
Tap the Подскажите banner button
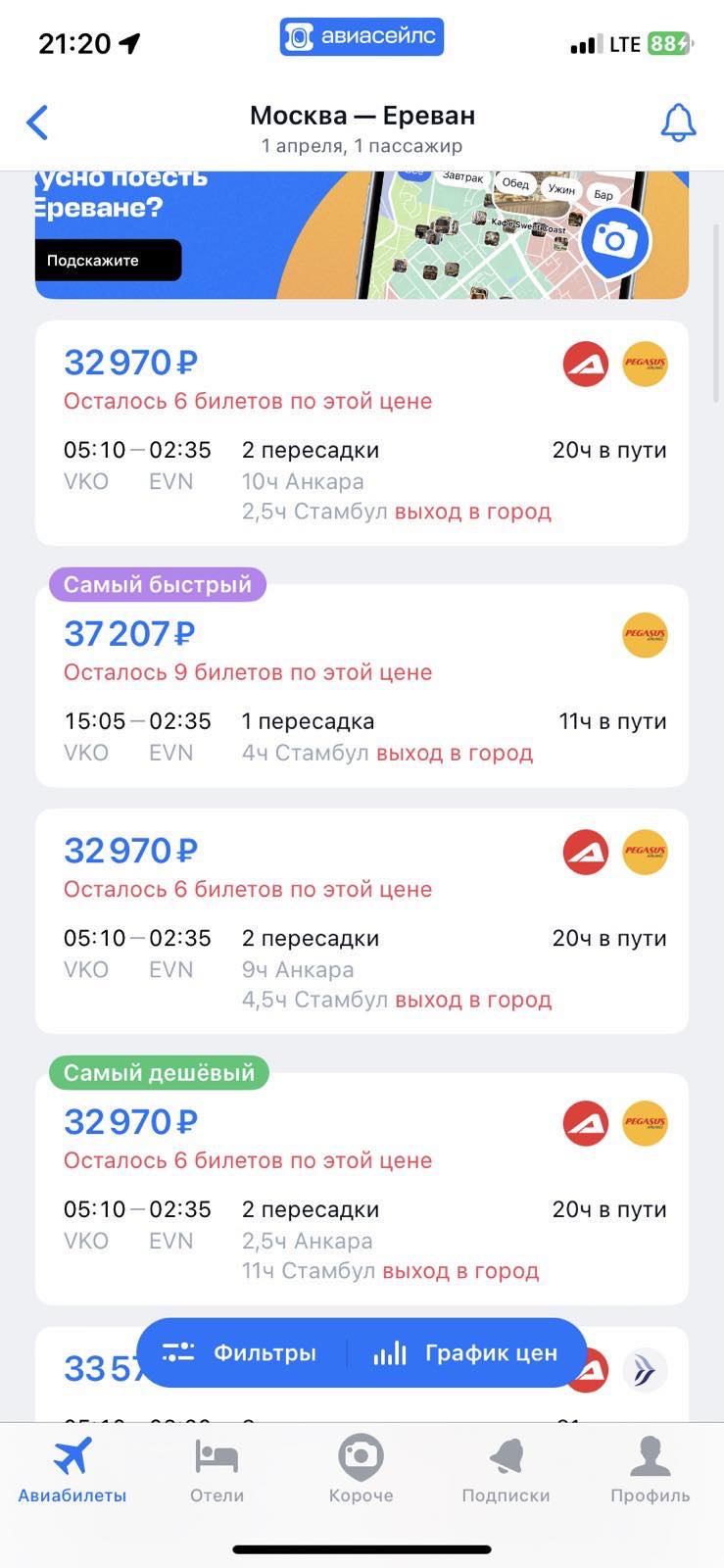[108, 261]
